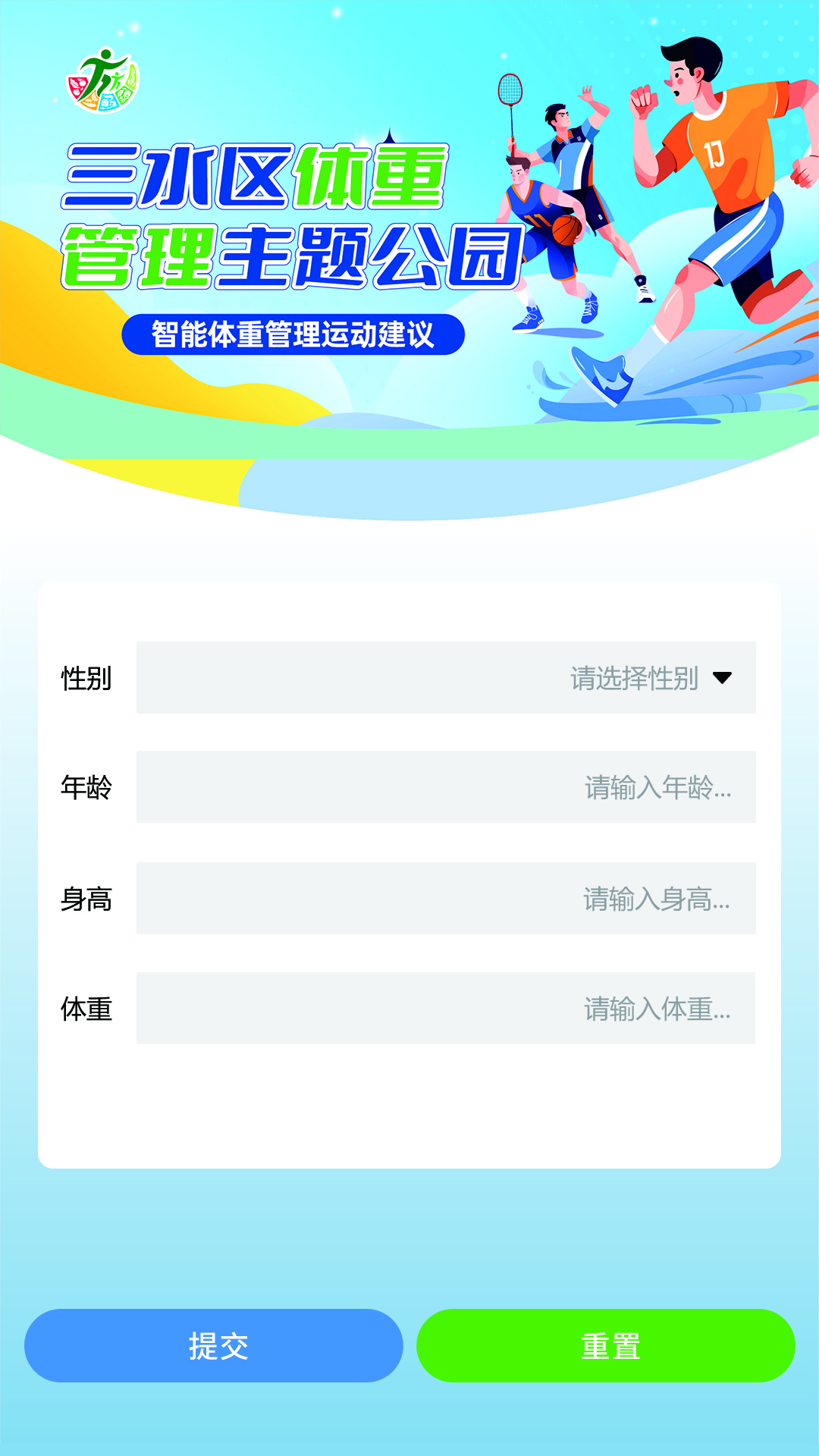Image resolution: width=819 pixels, height=1456 pixels.
Task: Select the 请输入体重 weight field
Action: pos(446,1008)
